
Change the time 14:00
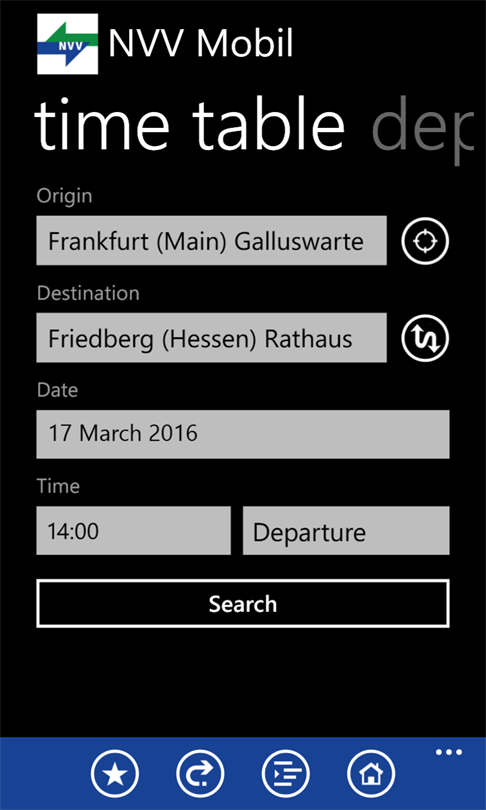tap(133, 531)
